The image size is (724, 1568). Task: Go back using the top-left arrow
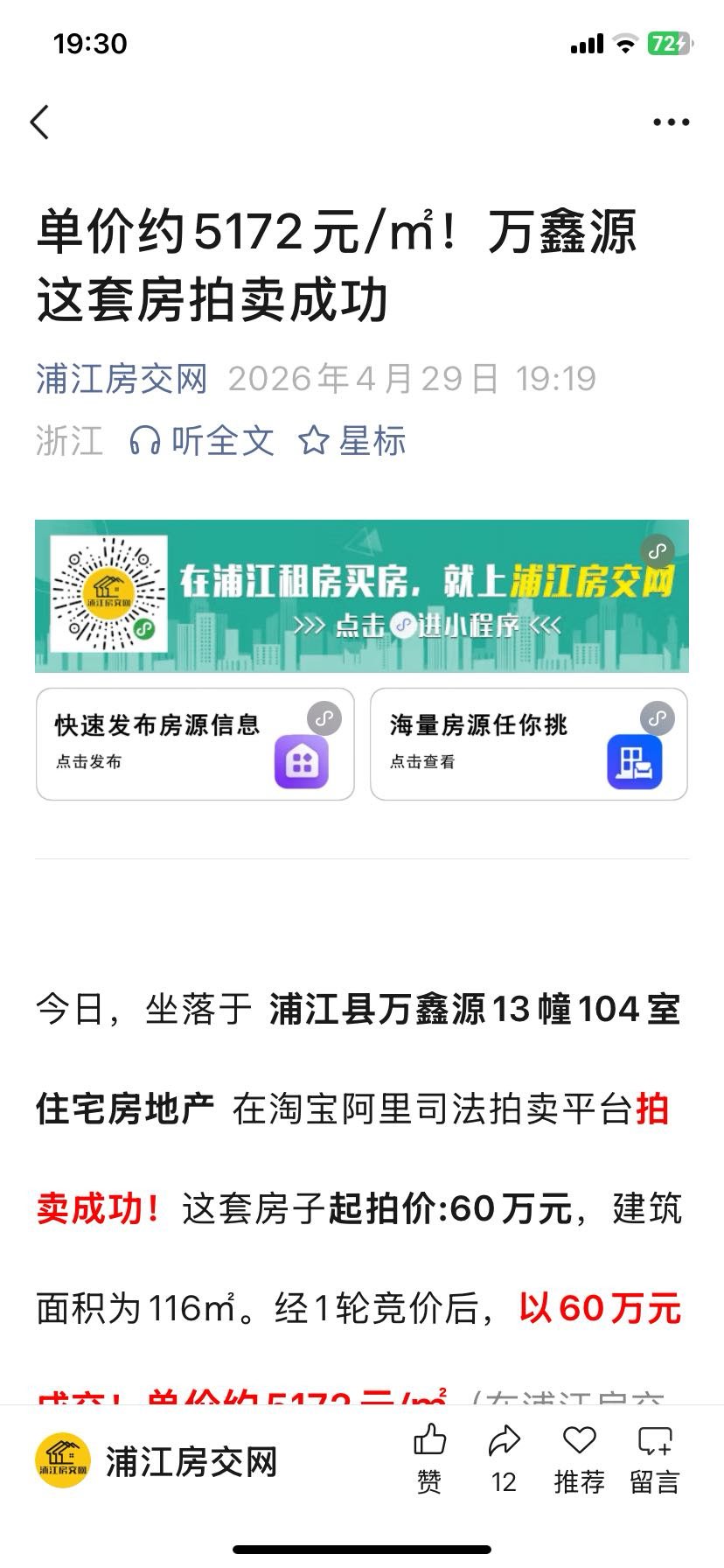39,122
